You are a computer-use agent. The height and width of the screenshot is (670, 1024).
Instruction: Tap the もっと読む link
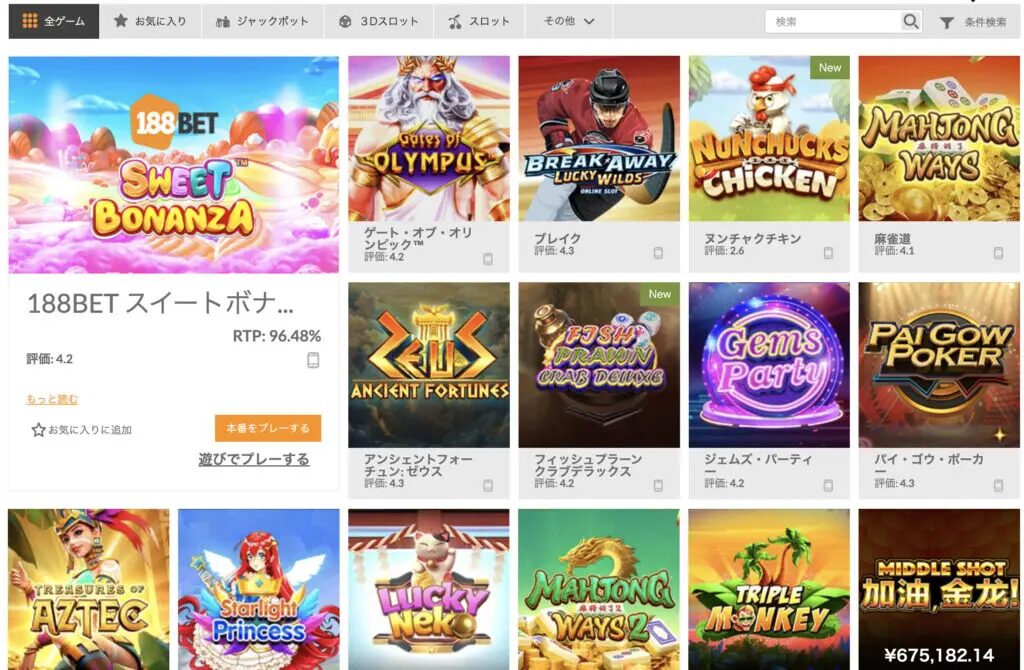point(52,399)
